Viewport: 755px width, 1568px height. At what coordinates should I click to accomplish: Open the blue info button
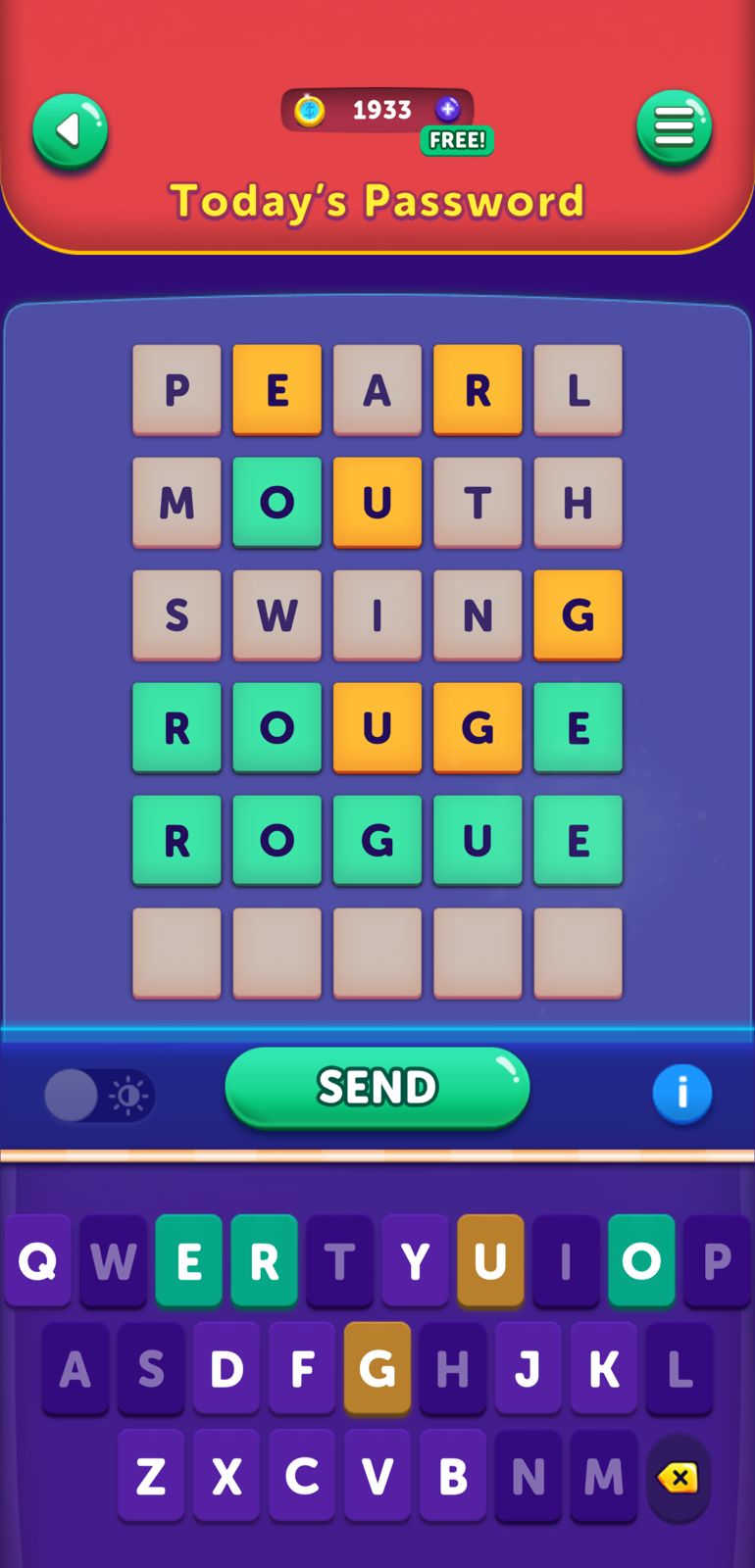tap(681, 1093)
